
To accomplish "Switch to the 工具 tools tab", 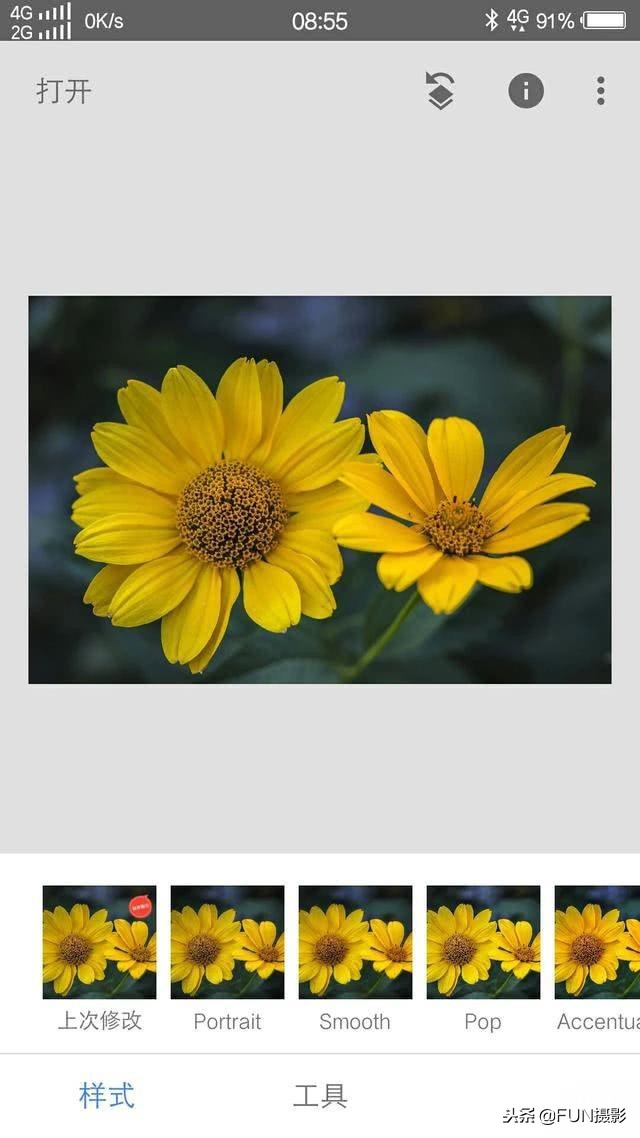I will 320,1095.
